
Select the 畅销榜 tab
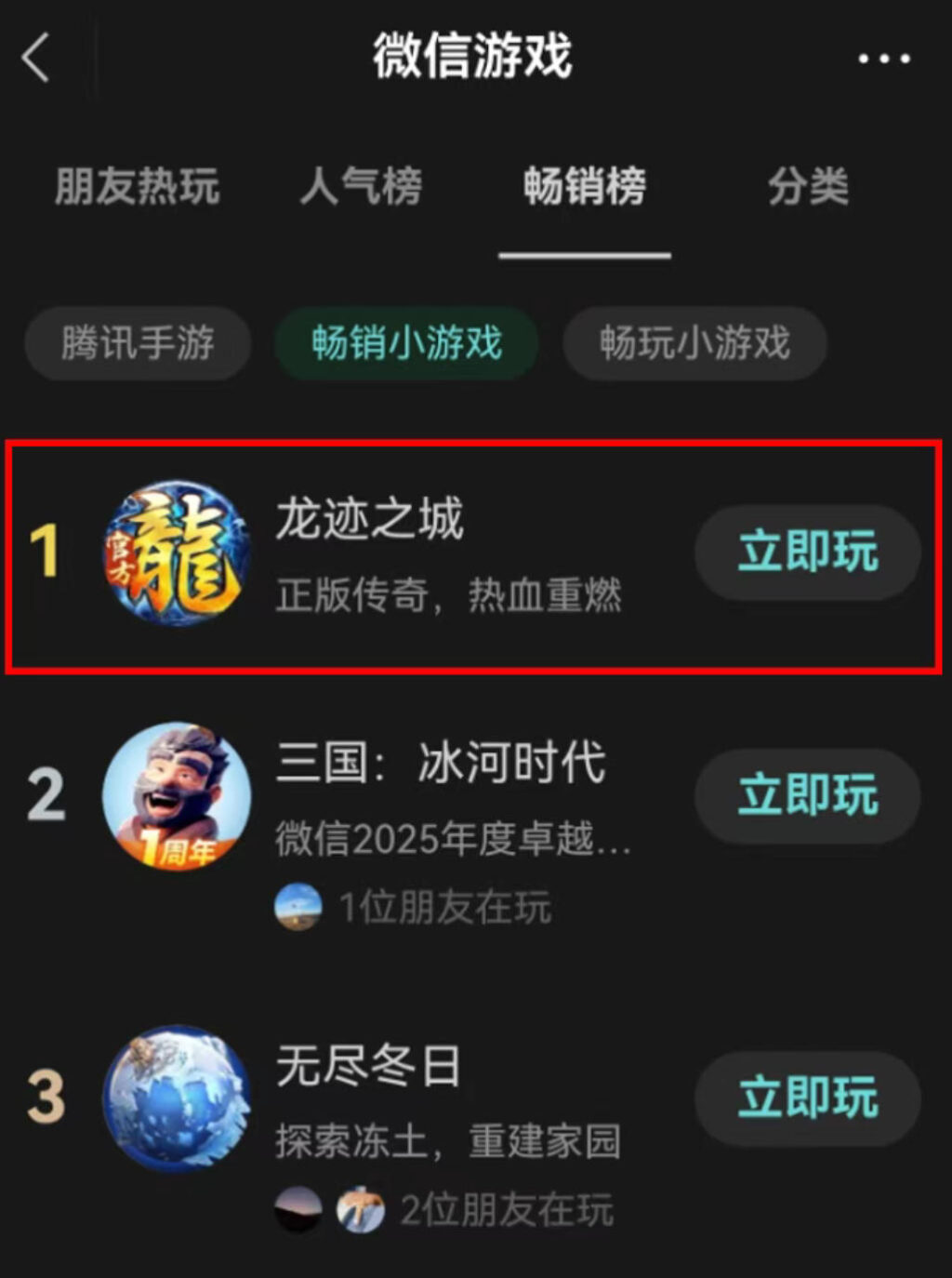(584, 186)
